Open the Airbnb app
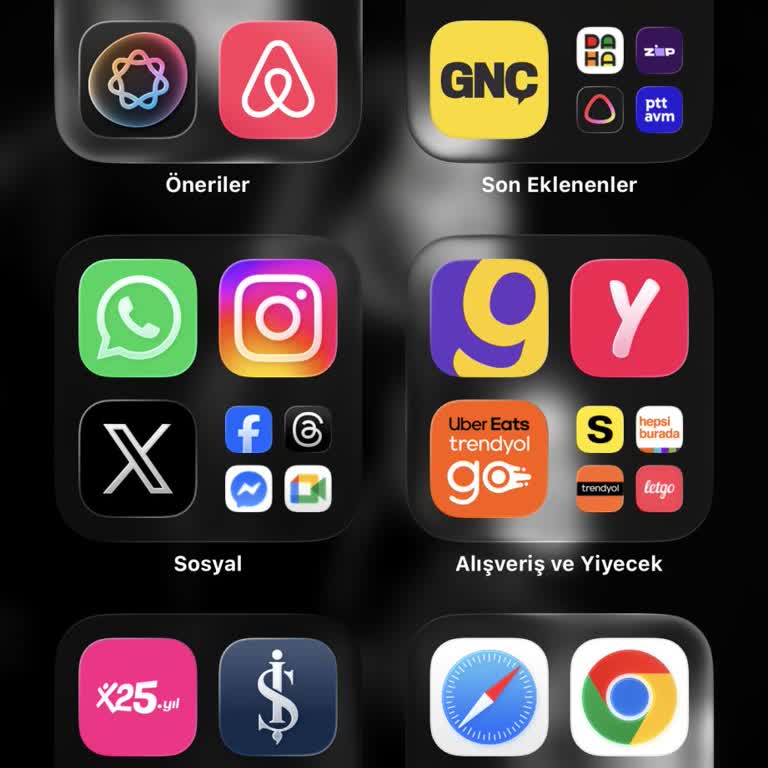The width and height of the screenshot is (768, 768). [278, 80]
